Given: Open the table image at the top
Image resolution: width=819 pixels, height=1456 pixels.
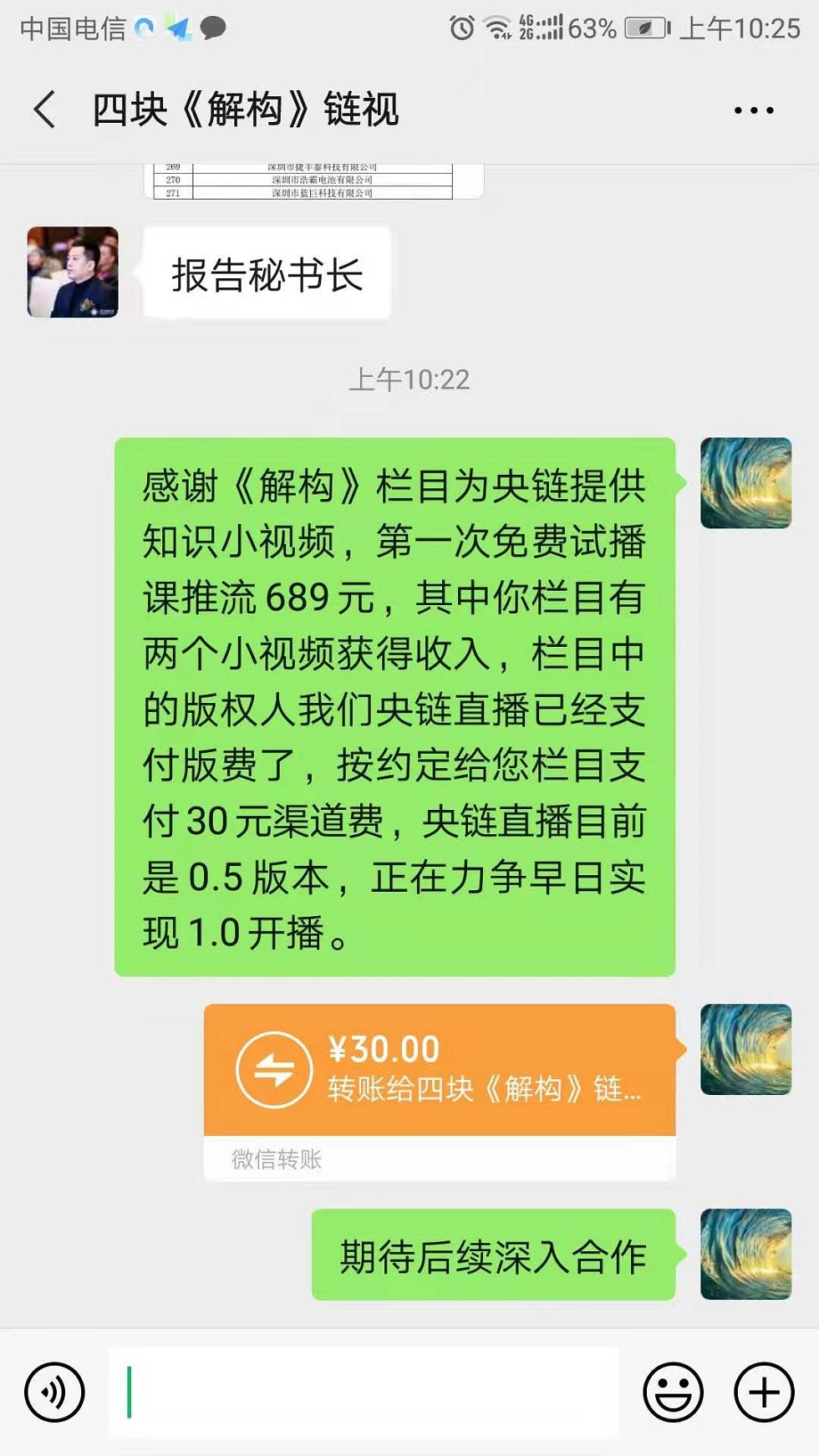Looking at the screenshot, I should [313, 181].
